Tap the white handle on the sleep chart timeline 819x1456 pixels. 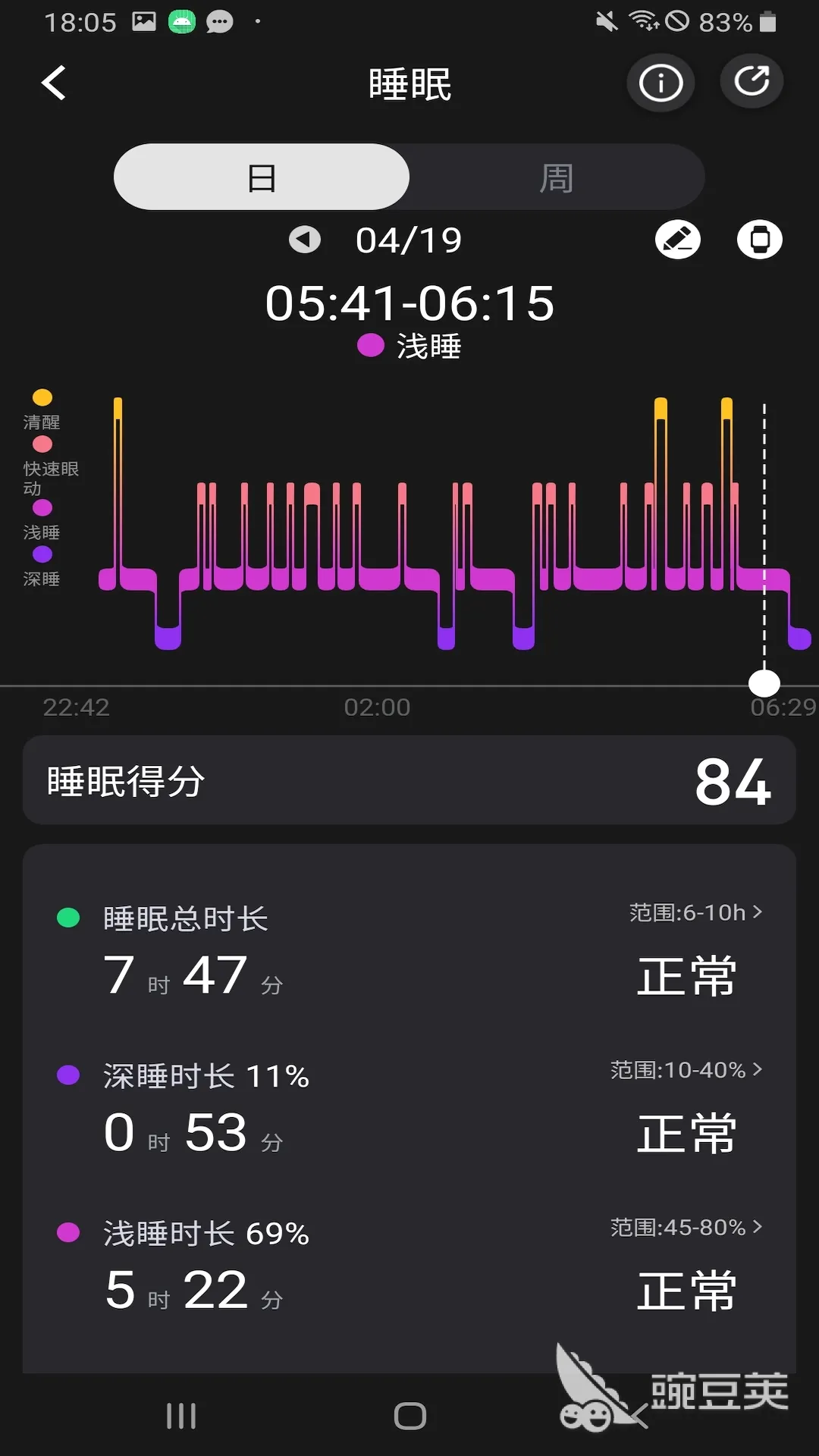pyautogui.click(x=764, y=683)
